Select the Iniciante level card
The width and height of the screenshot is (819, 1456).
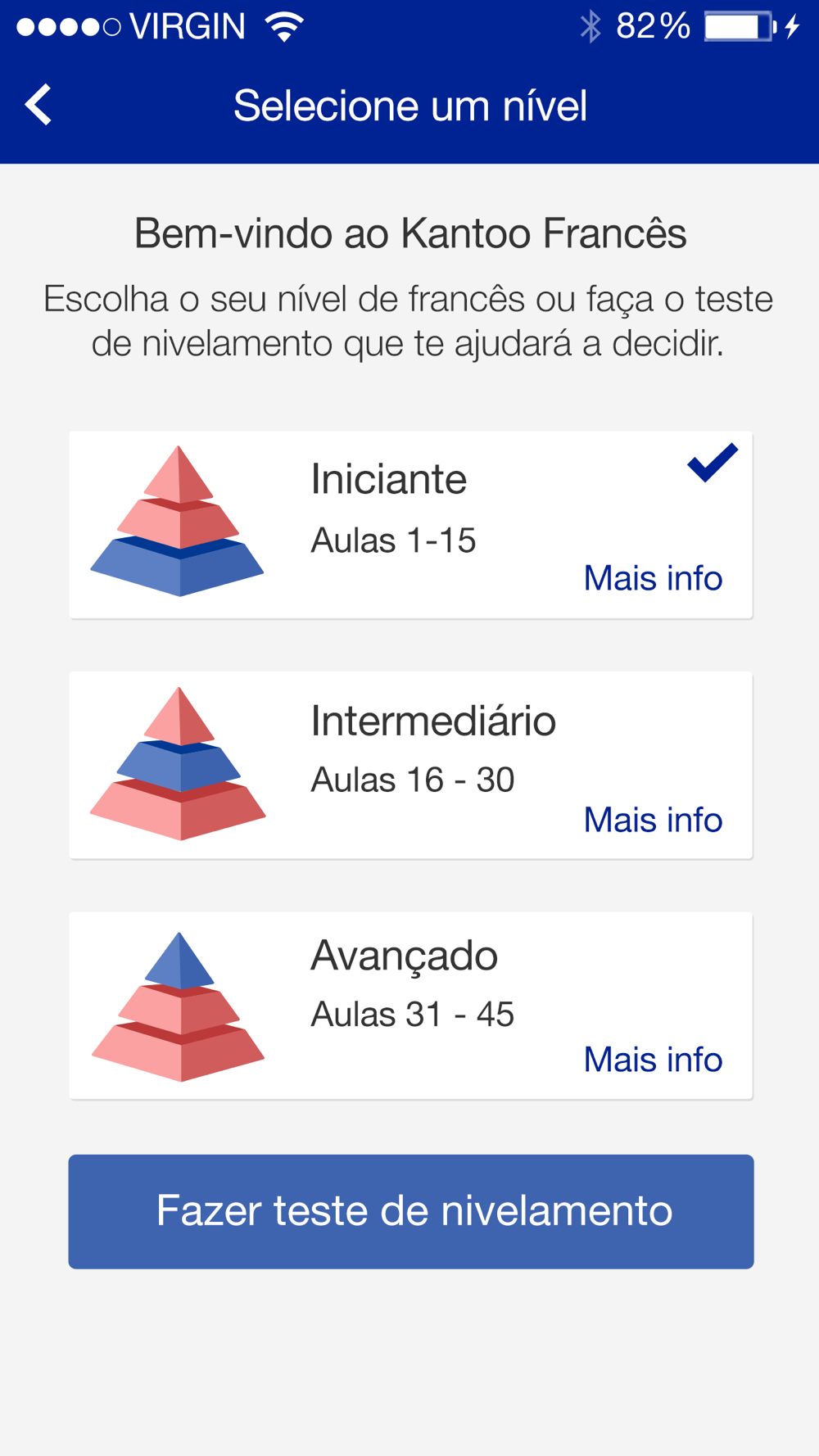point(410,525)
